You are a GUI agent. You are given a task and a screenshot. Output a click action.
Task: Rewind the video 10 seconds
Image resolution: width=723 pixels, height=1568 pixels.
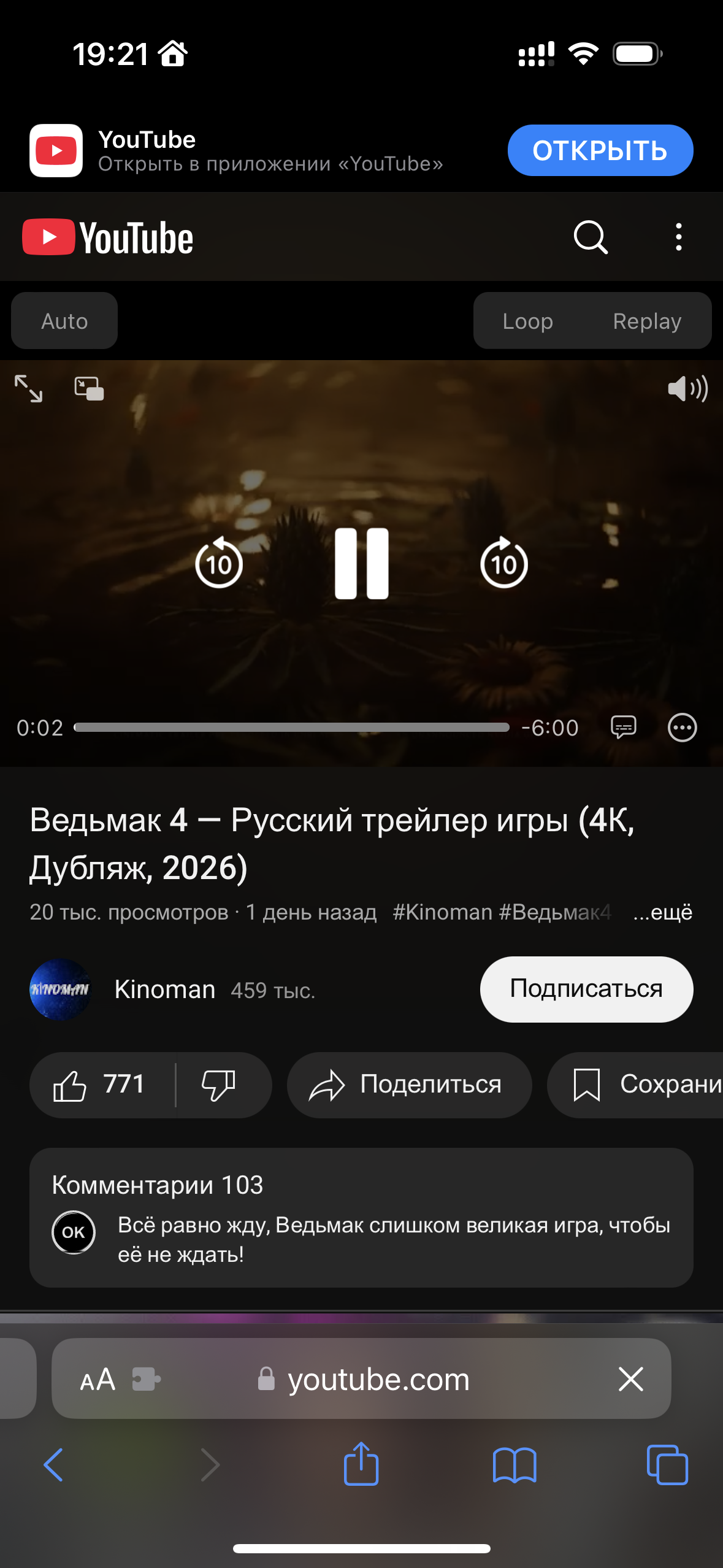click(x=218, y=563)
